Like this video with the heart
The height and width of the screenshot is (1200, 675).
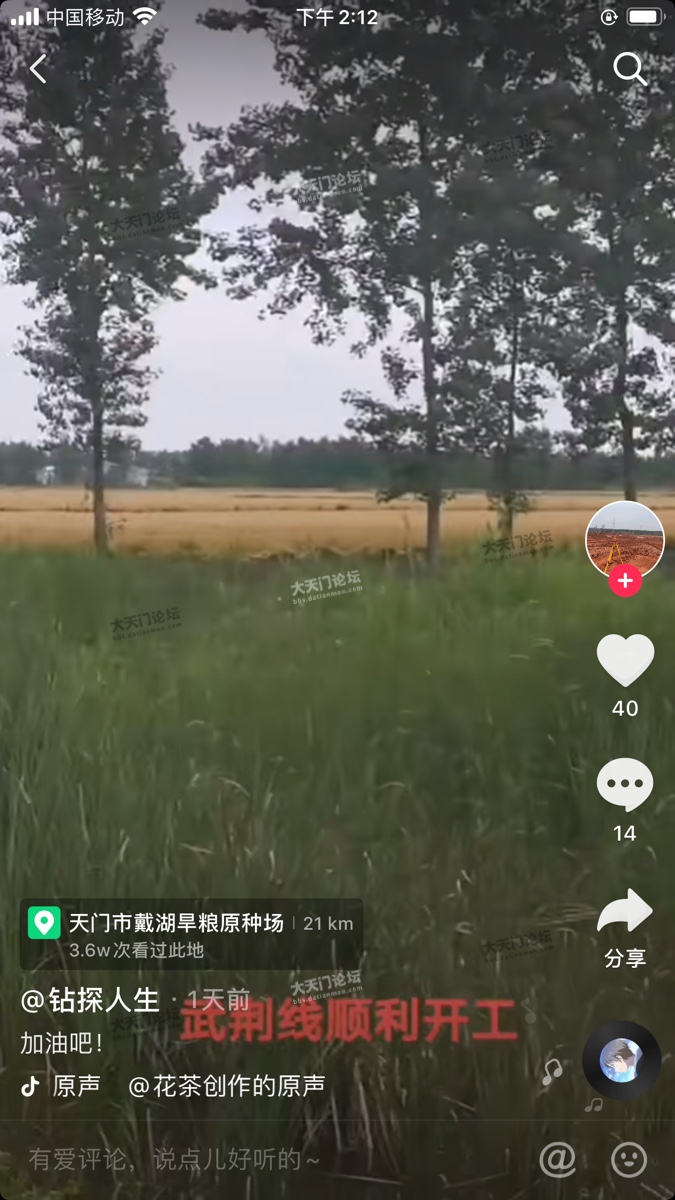pyautogui.click(x=625, y=660)
